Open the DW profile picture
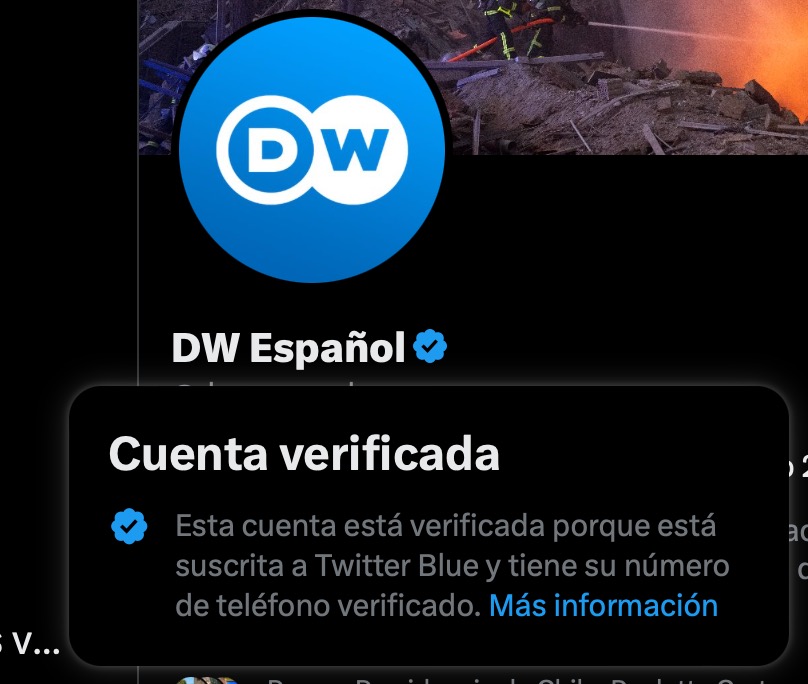Image resolution: width=808 pixels, height=684 pixels. point(312,150)
